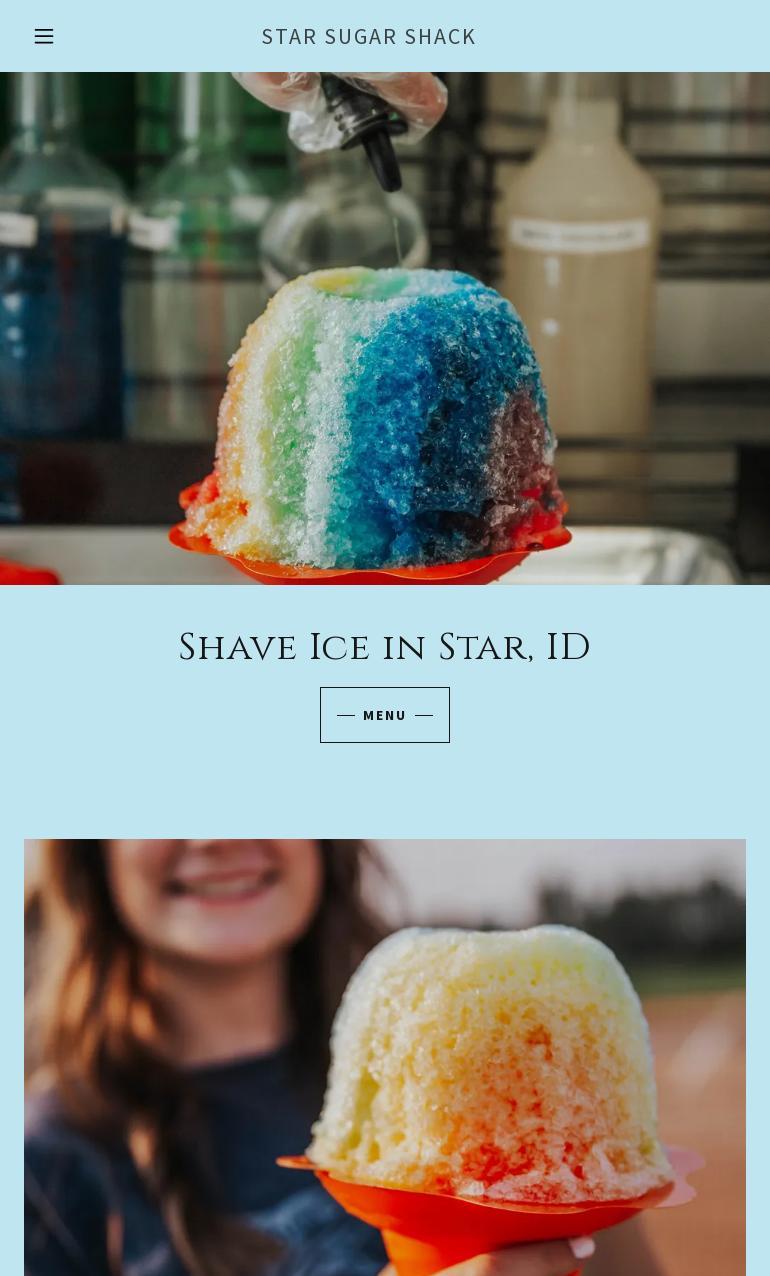770x1276 pixels.
Task: Tap the MENU button
Action: tap(384, 715)
